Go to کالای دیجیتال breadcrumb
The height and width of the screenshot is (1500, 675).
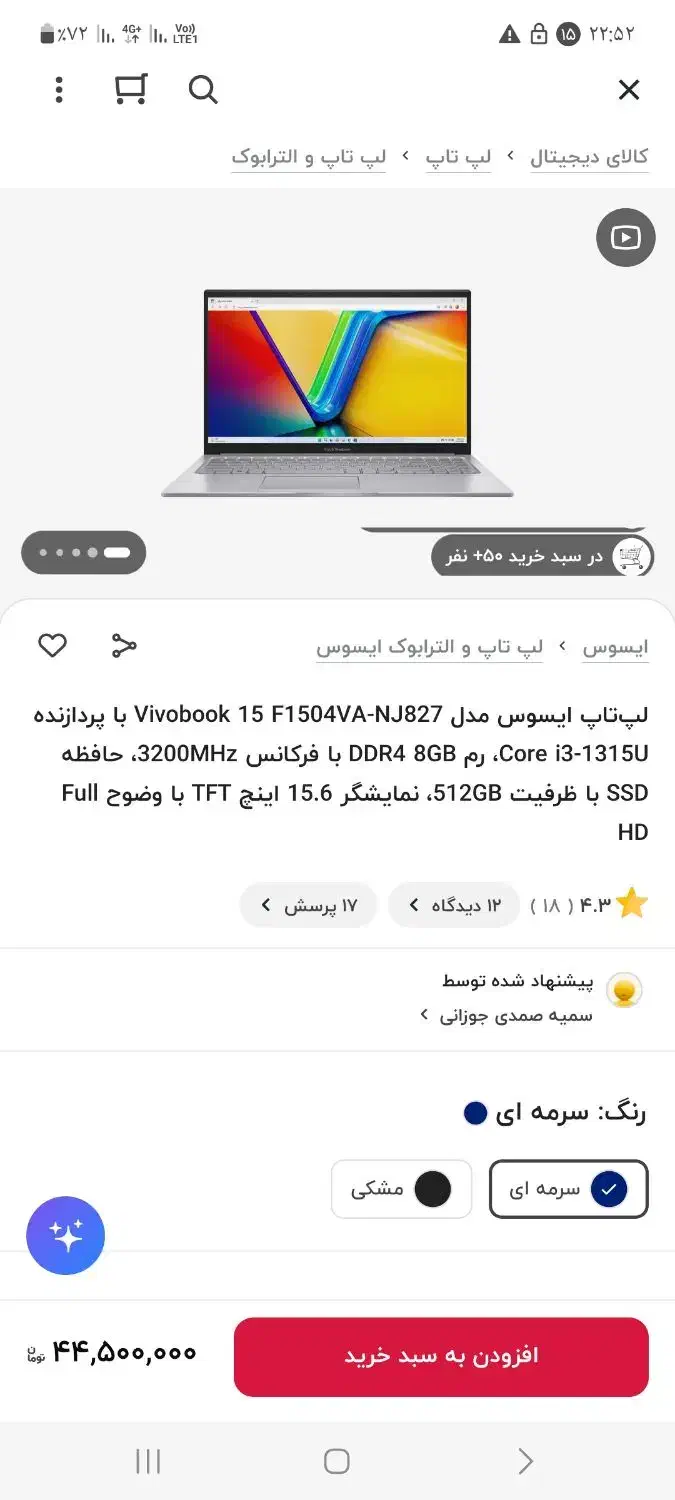tap(589, 157)
